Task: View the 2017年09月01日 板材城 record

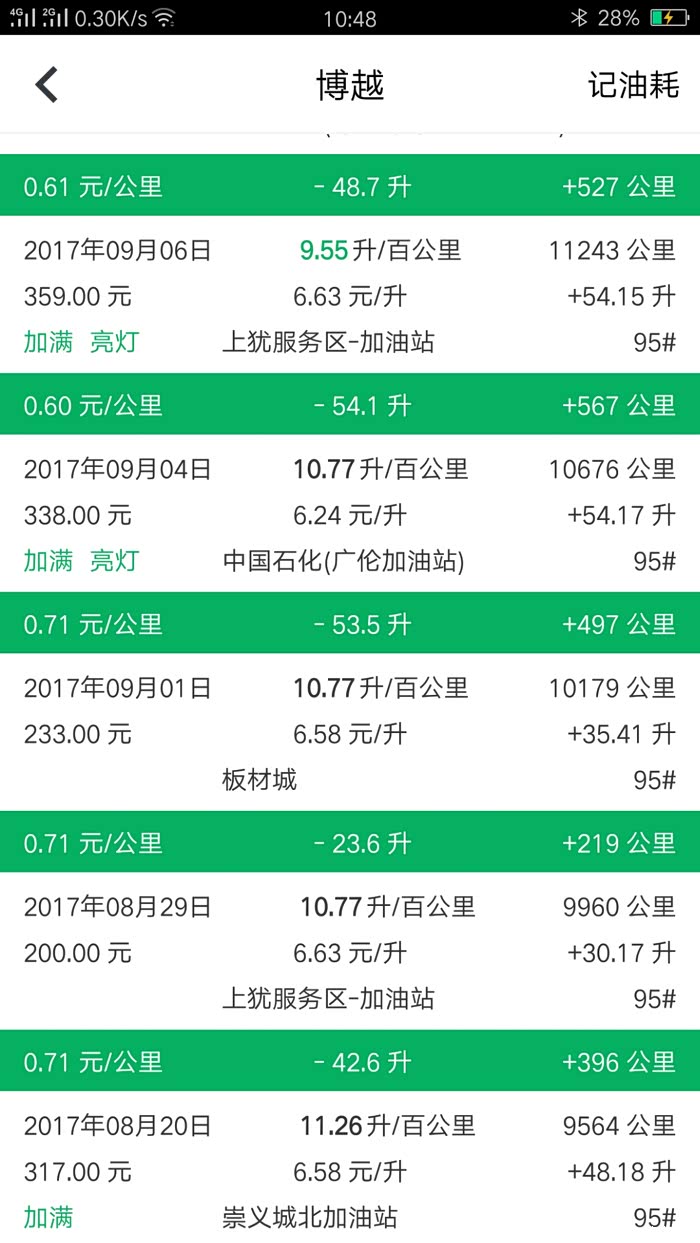Action: [x=350, y=734]
